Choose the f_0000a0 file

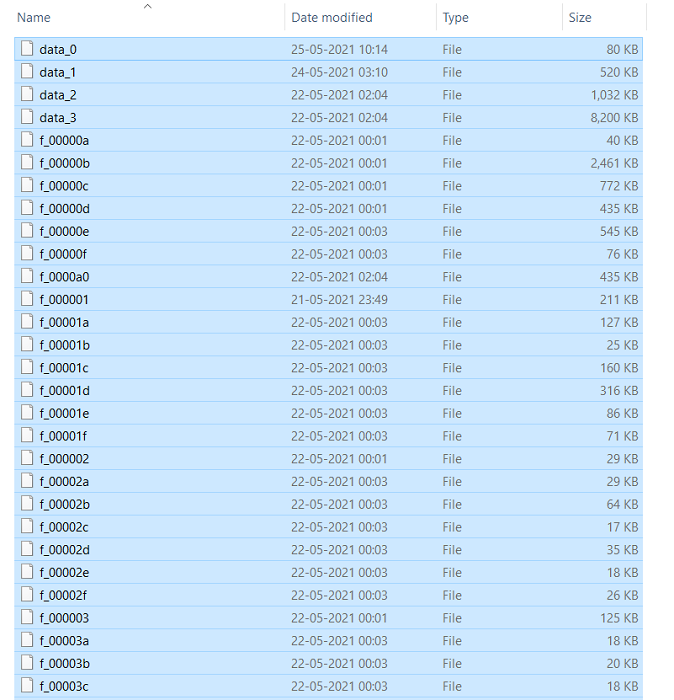[64, 277]
